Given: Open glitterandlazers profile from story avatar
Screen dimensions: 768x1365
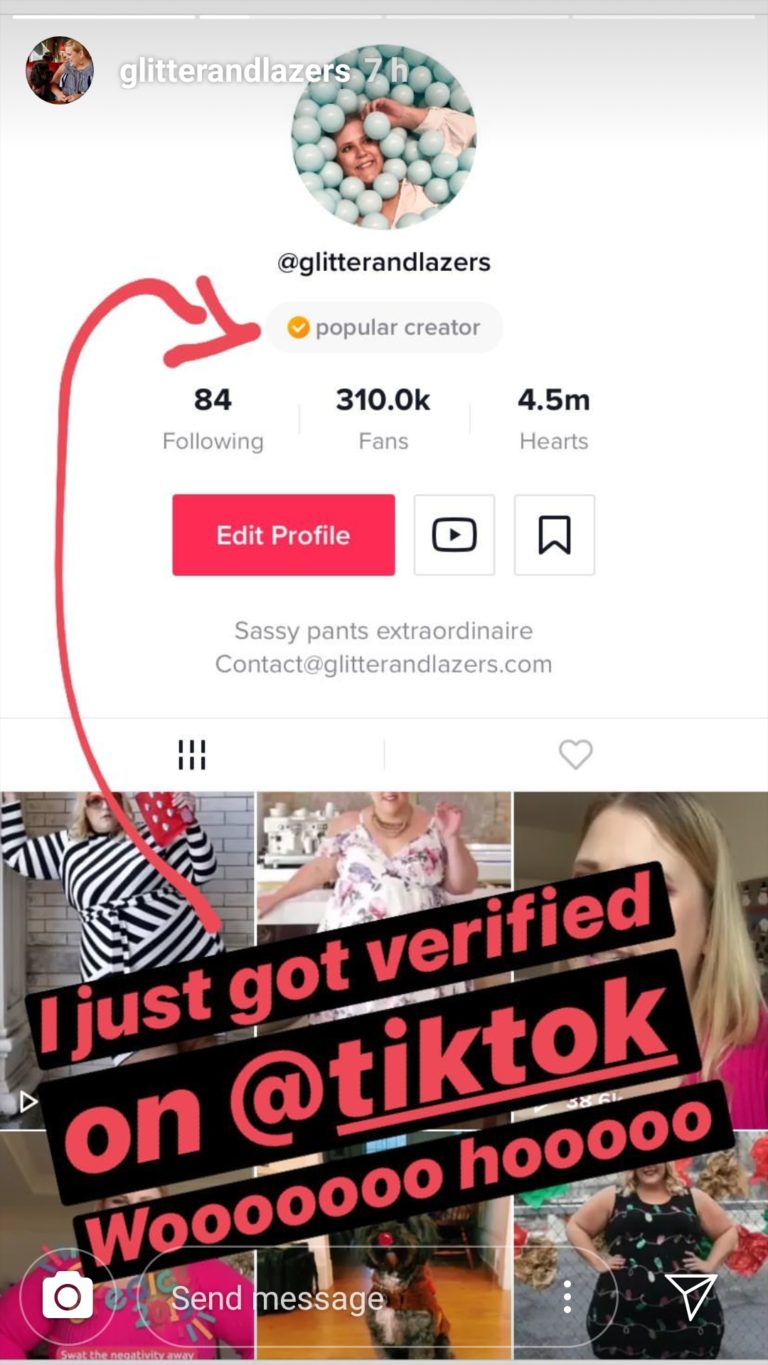Looking at the screenshot, I should [x=60, y=70].
